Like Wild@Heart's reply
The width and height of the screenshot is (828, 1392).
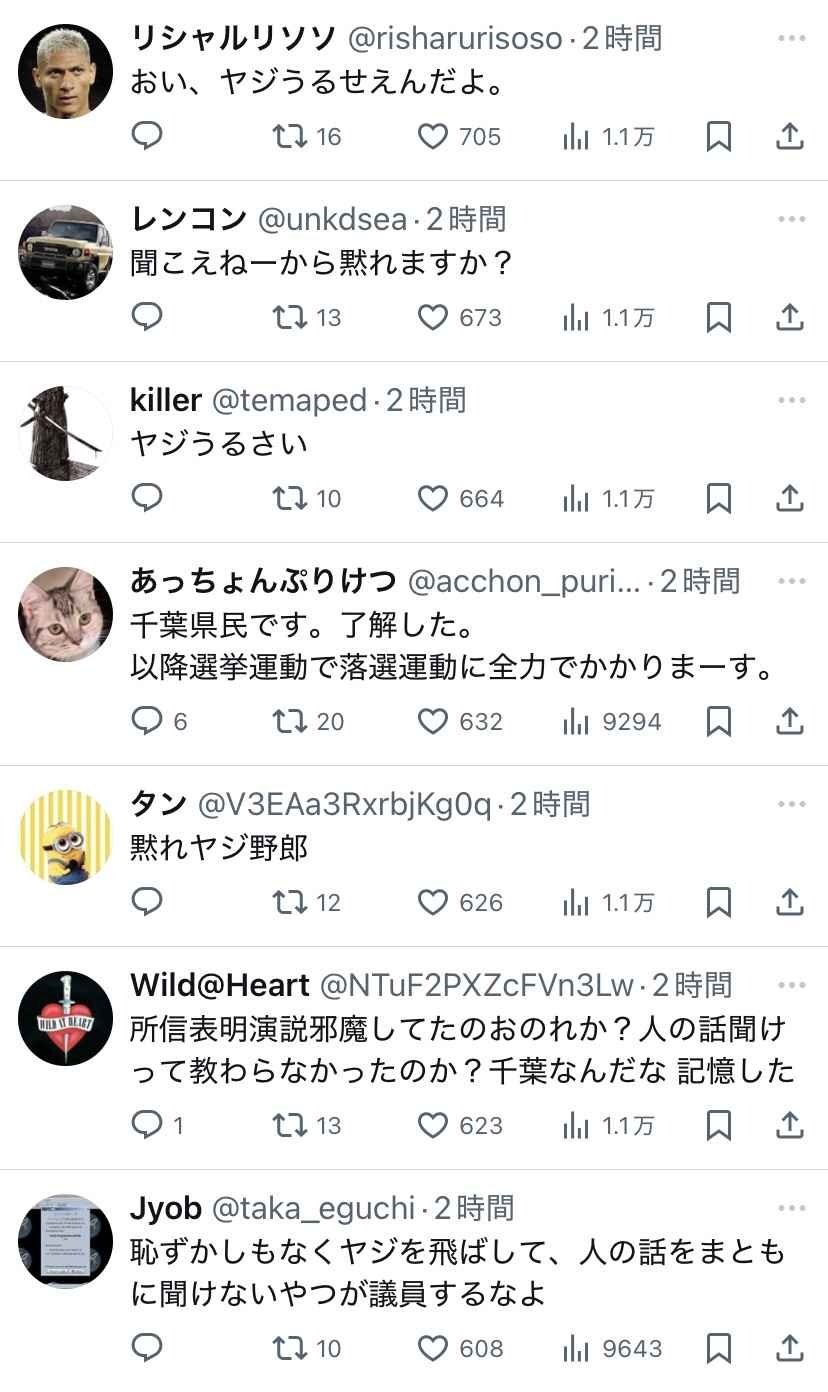(x=433, y=1125)
